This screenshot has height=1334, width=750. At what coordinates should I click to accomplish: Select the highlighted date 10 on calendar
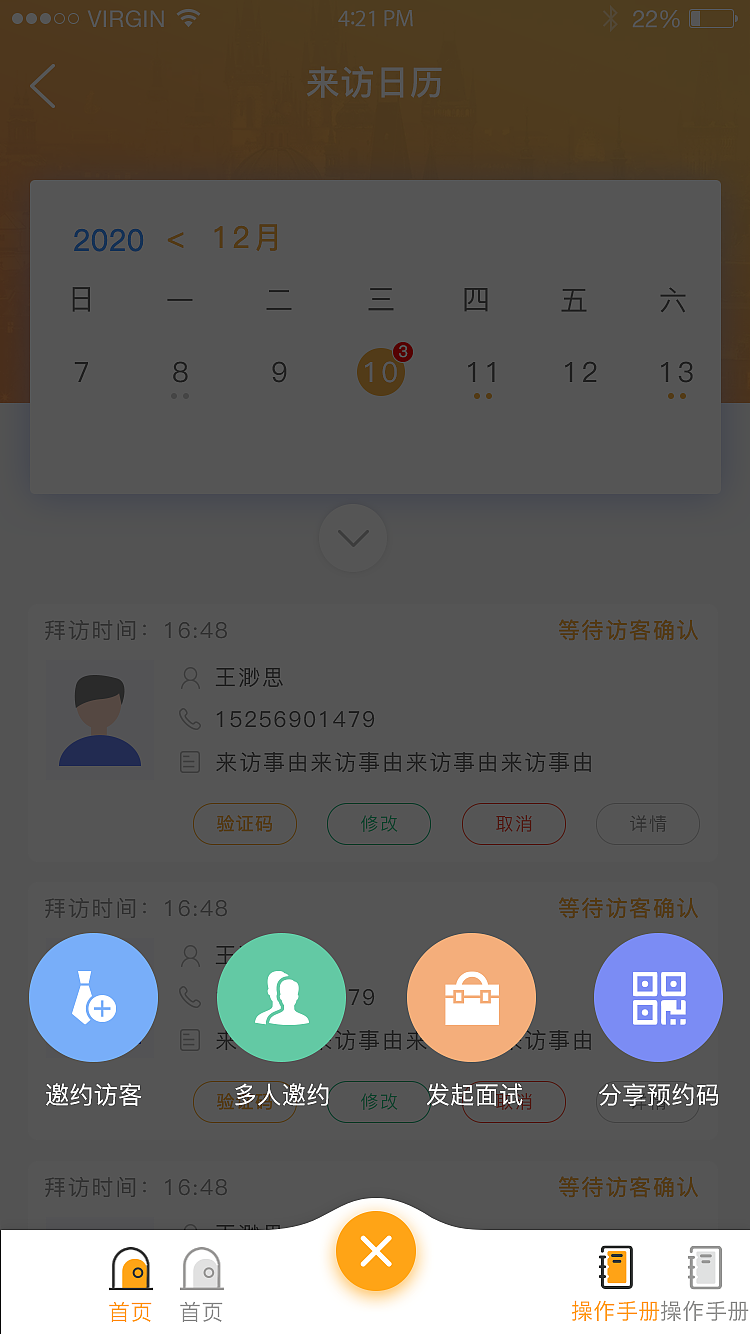tap(380, 371)
